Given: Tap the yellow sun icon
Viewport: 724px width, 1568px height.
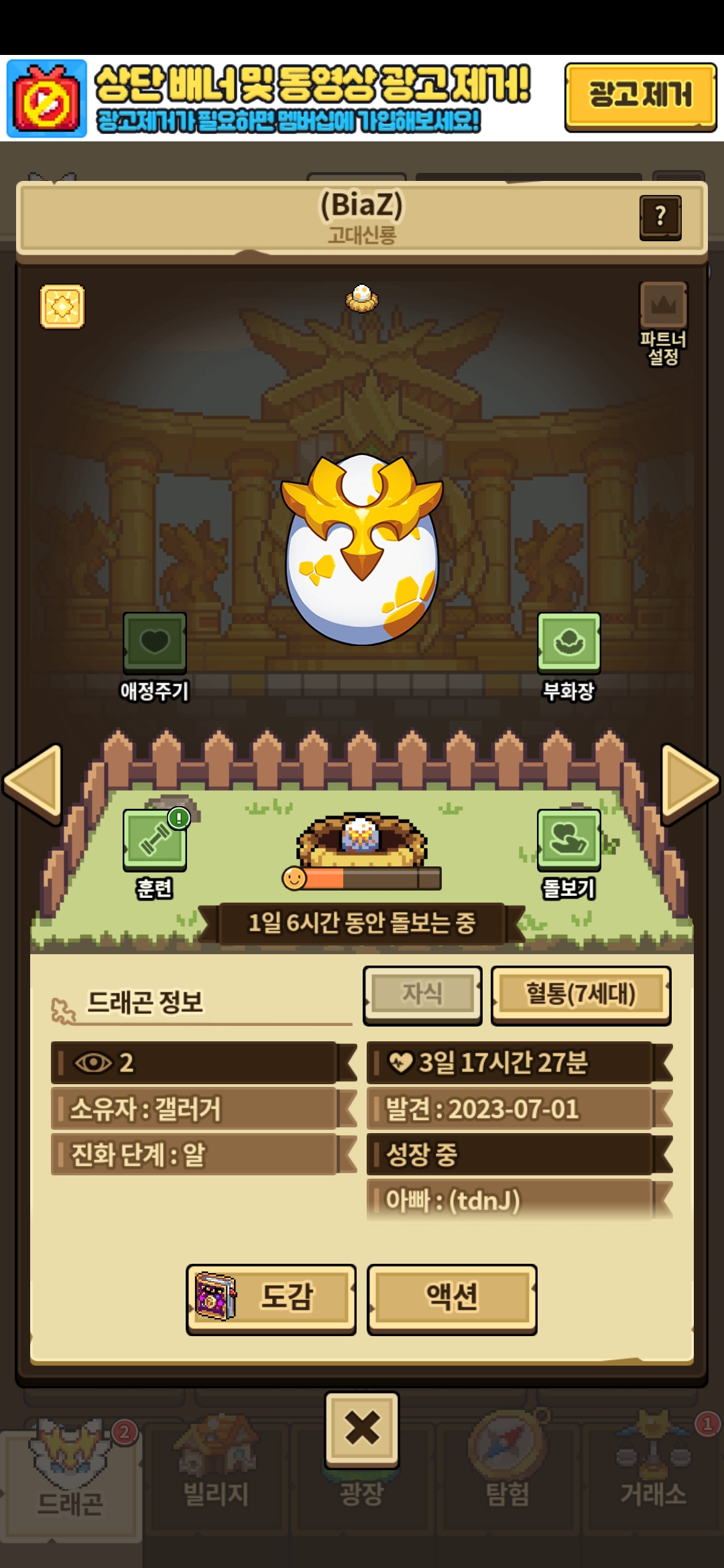Looking at the screenshot, I should point(62,307).
